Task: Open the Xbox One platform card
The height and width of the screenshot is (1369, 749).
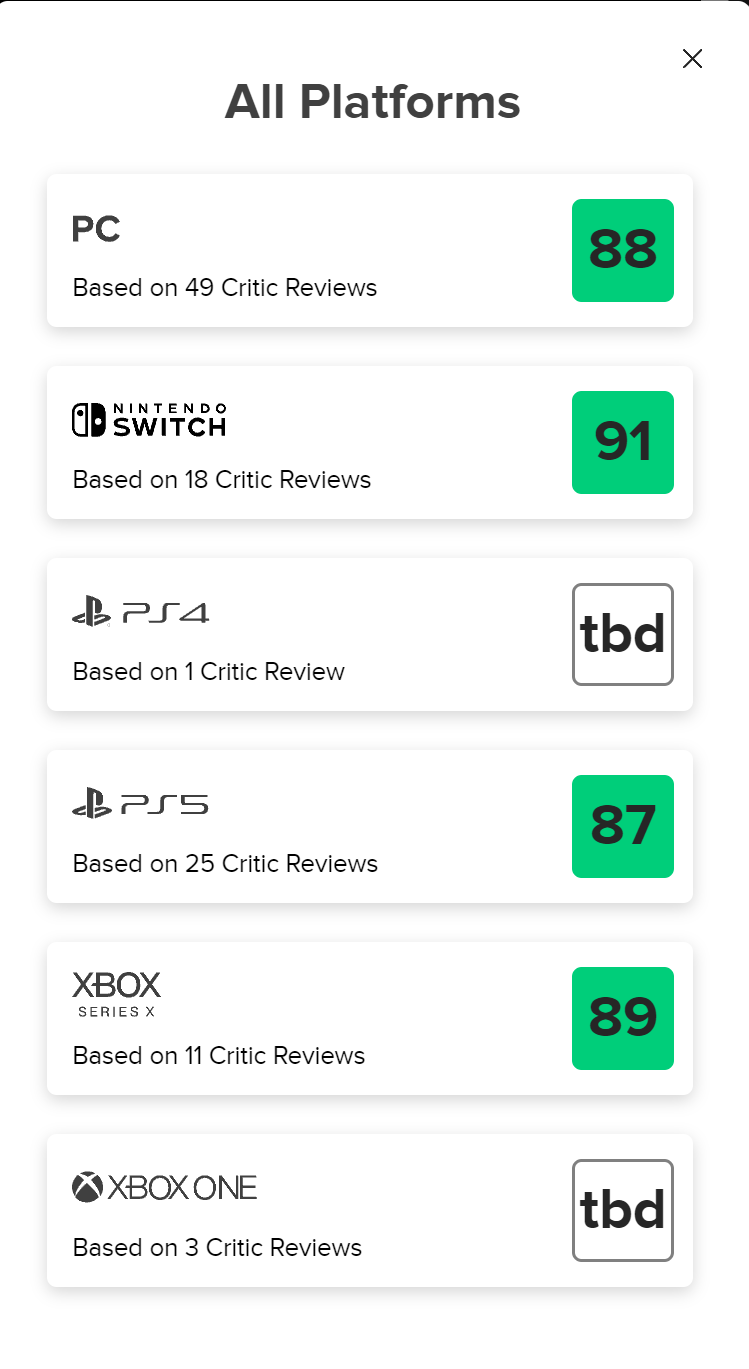Action: [369, 1210]
